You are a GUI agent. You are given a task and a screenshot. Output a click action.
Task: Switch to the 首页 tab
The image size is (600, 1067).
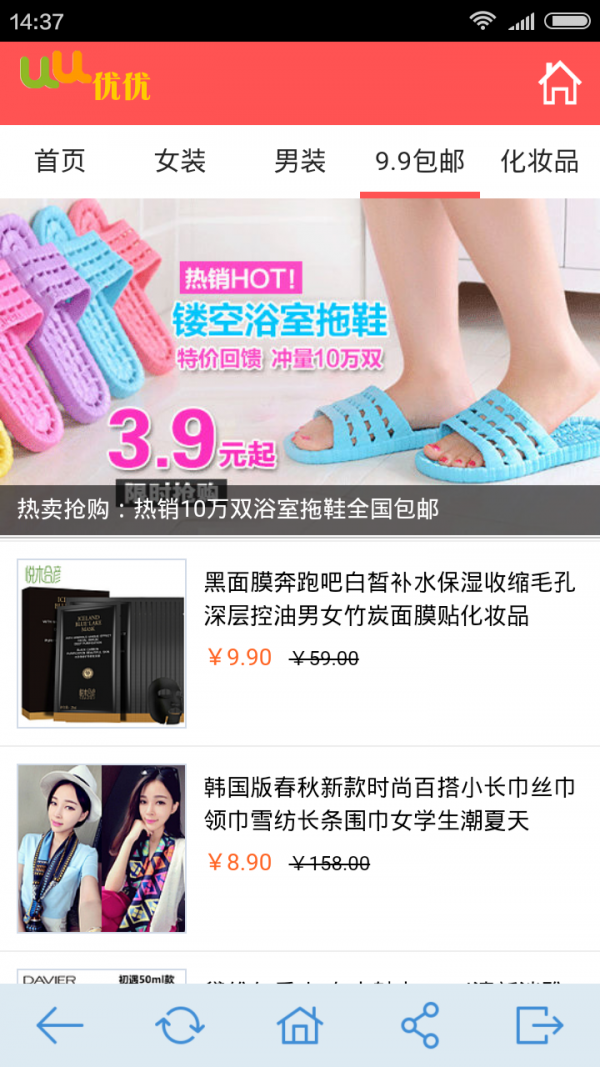60,161
